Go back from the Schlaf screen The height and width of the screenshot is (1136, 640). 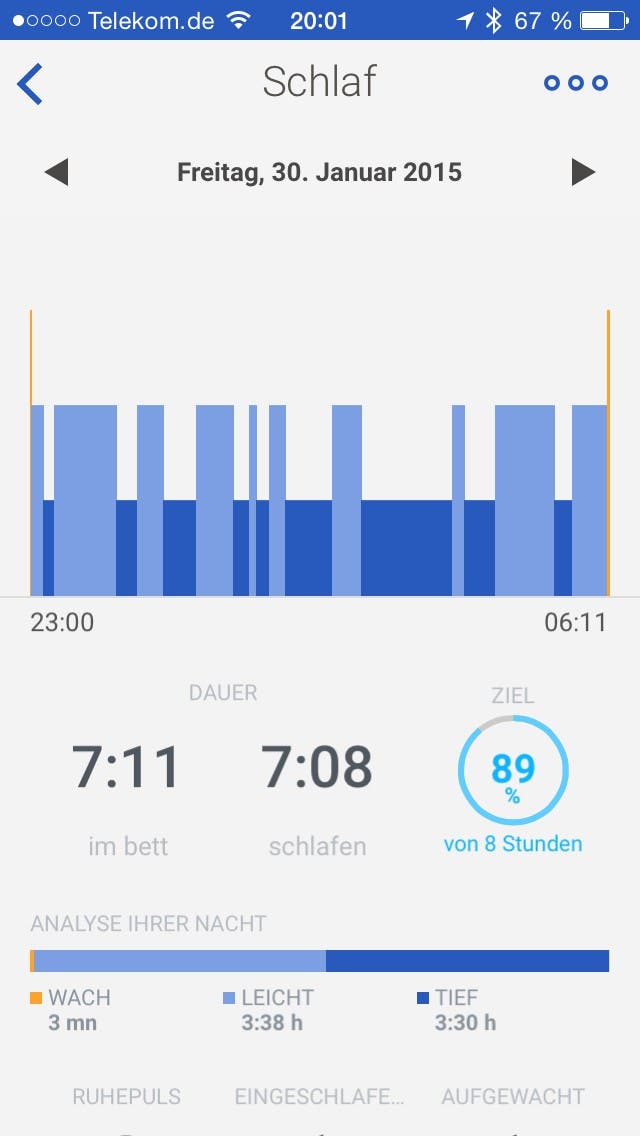(31, 84)
